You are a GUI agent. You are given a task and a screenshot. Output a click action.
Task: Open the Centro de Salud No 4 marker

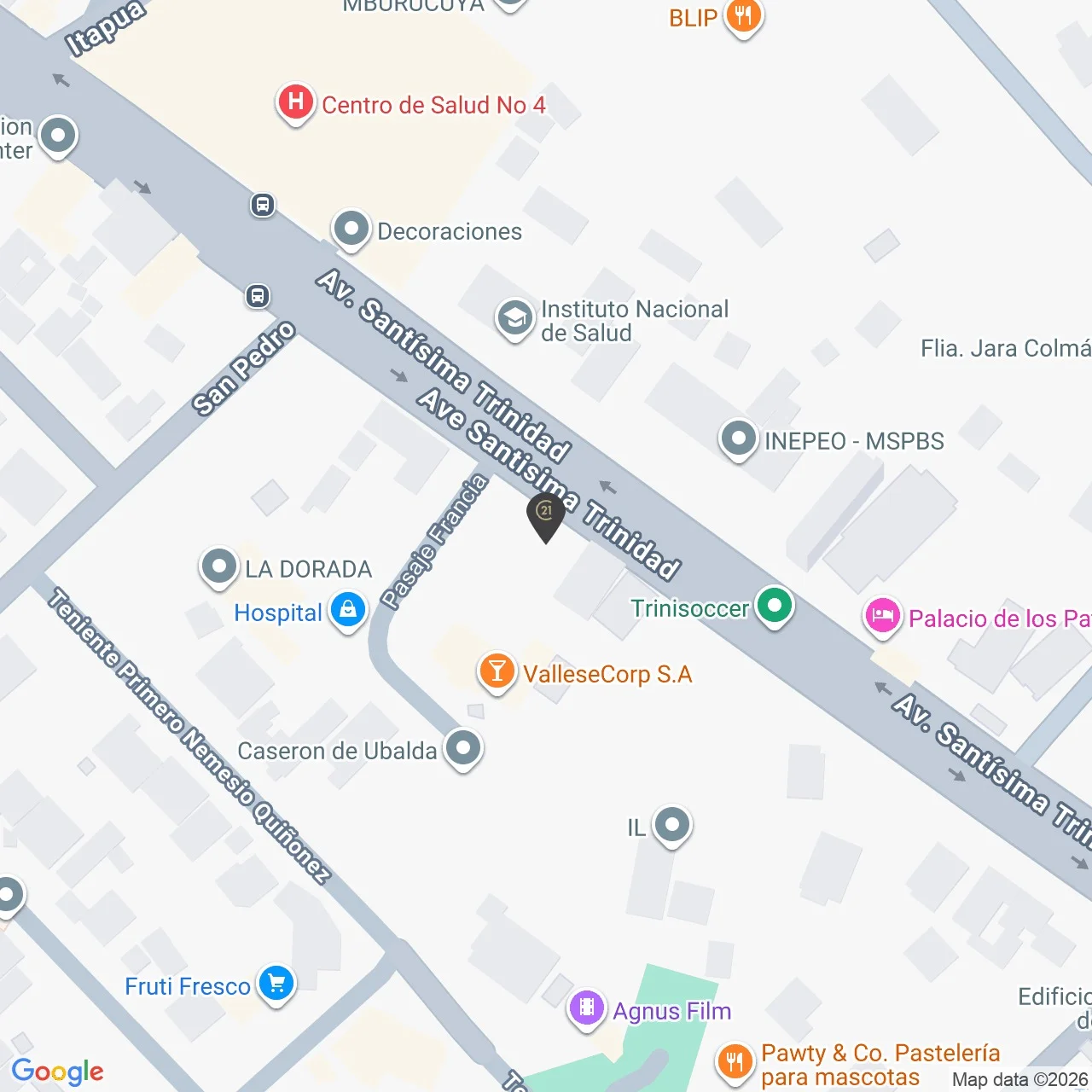pyautogui.click(x=295, y=103)
